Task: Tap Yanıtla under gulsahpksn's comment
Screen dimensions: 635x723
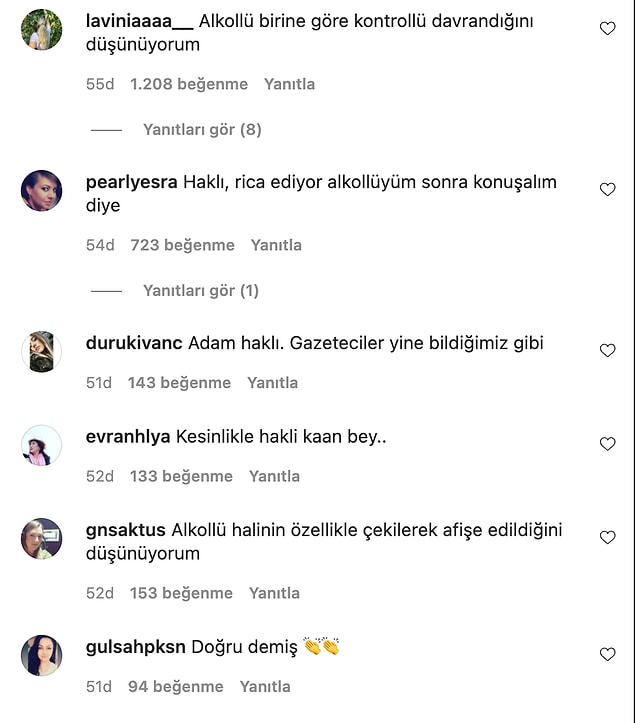Action: (265, 686)
